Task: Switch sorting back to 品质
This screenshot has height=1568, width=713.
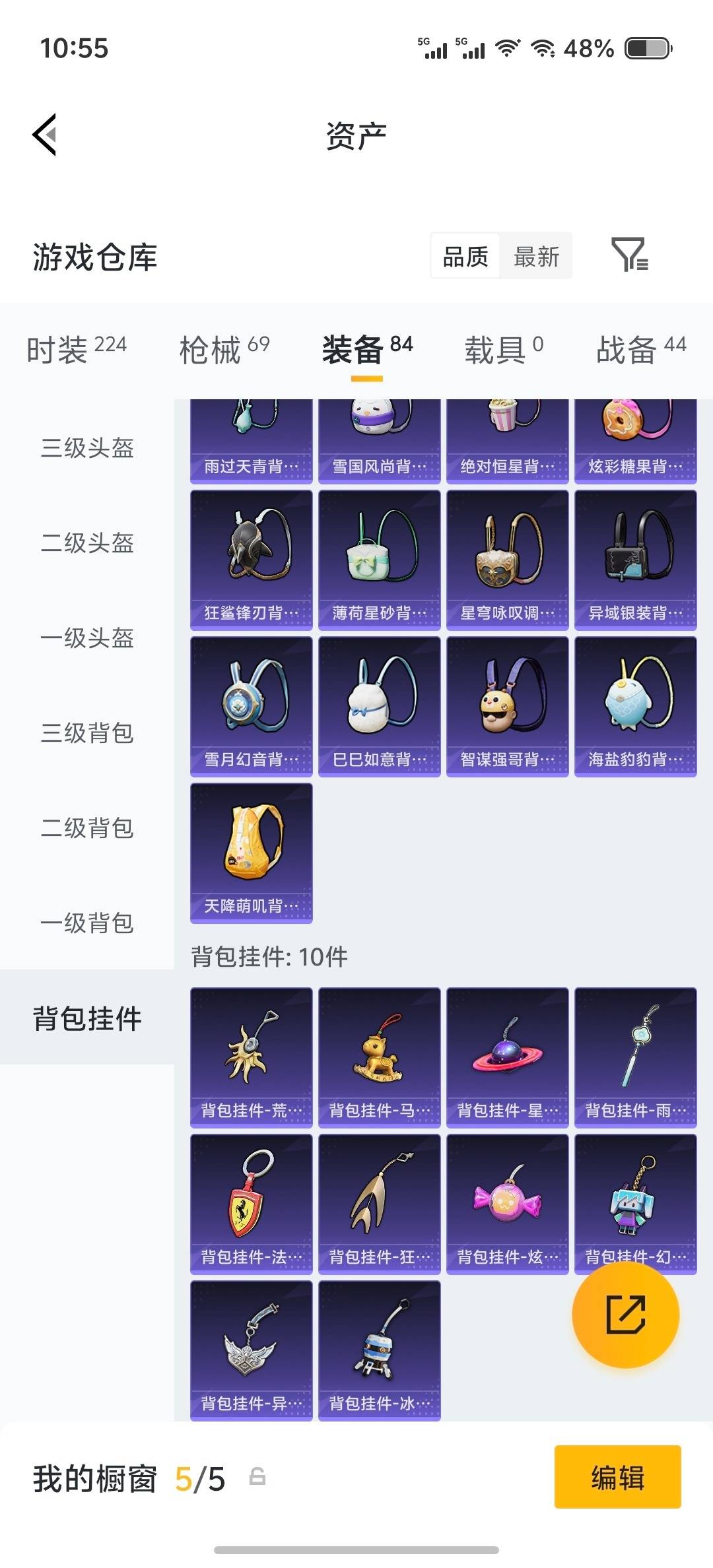Action: pos(464,256)
